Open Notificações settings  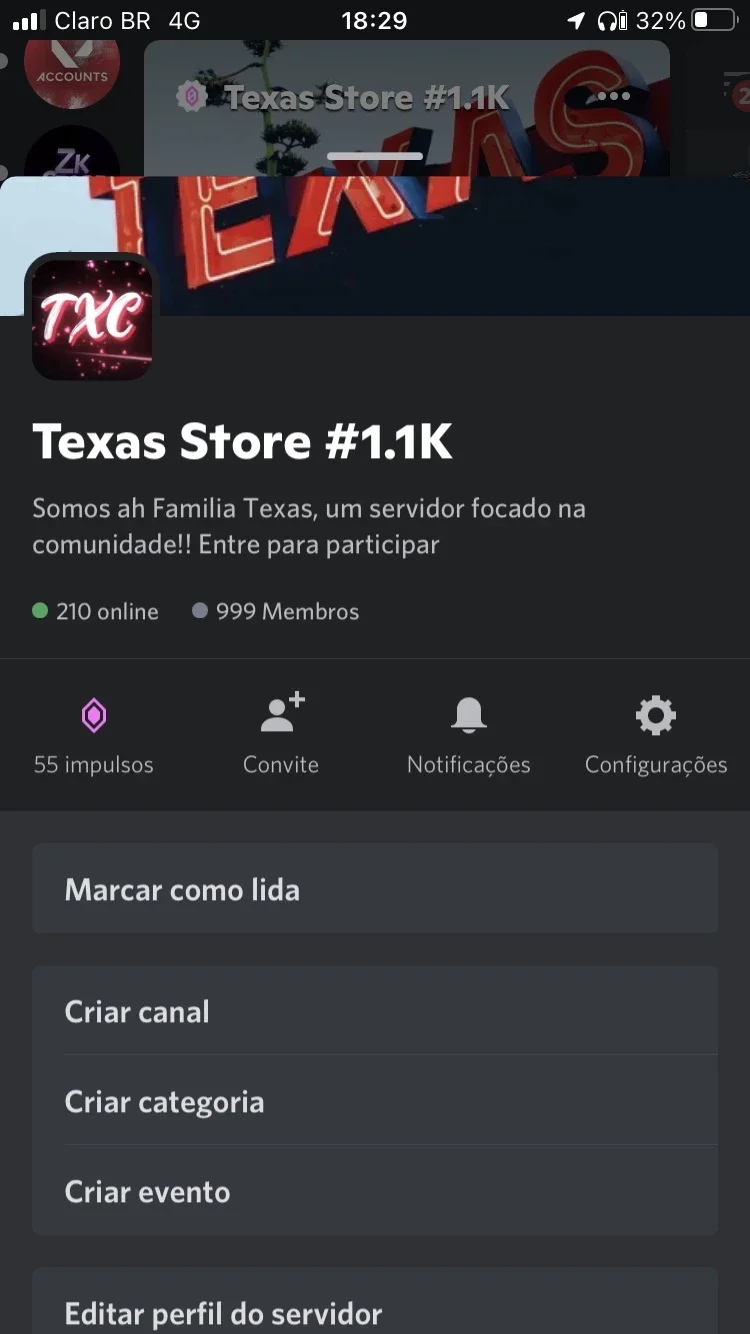coord(469,737)
